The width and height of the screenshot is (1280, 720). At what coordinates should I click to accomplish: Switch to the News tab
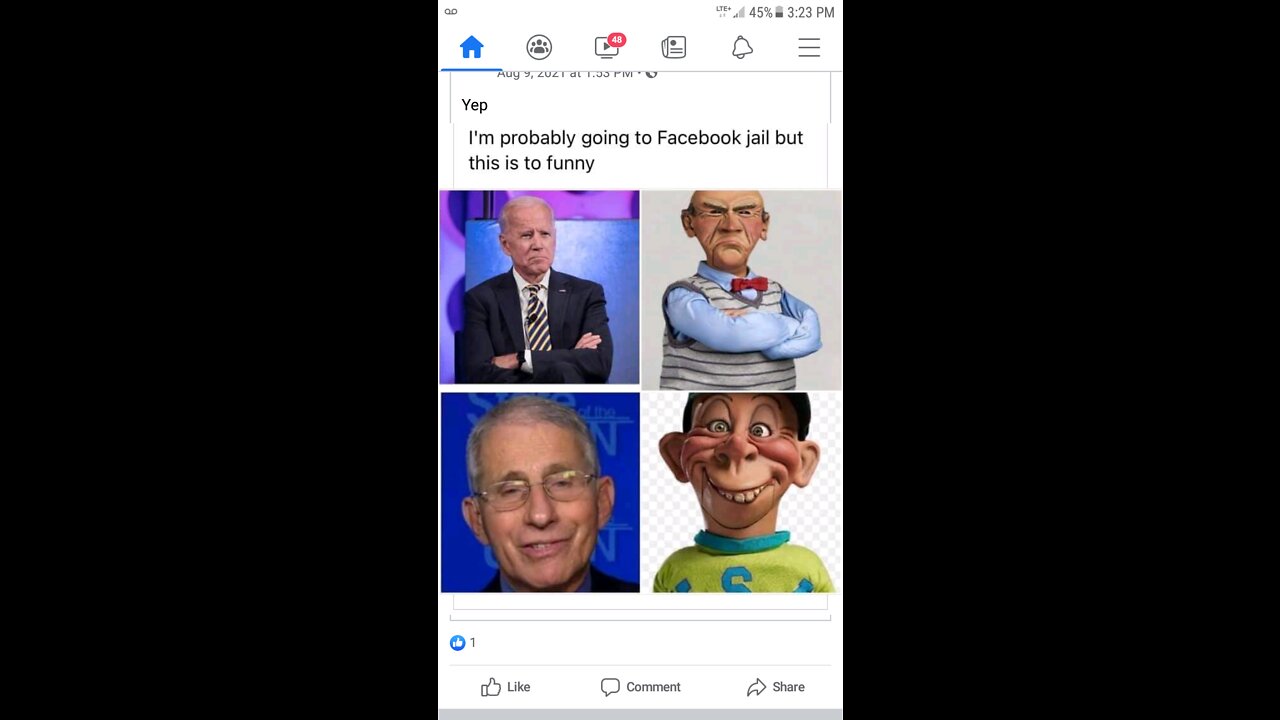click(x=674, y=47)
